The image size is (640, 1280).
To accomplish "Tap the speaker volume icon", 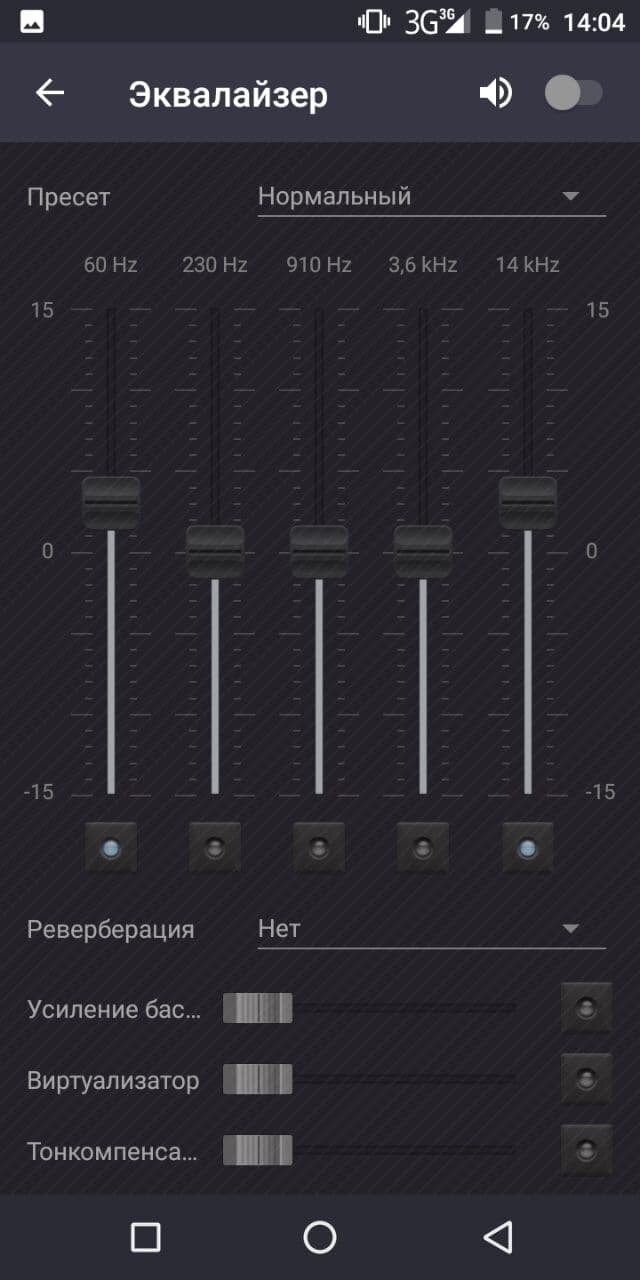I will pyautogui.click(x=496, y=93).
